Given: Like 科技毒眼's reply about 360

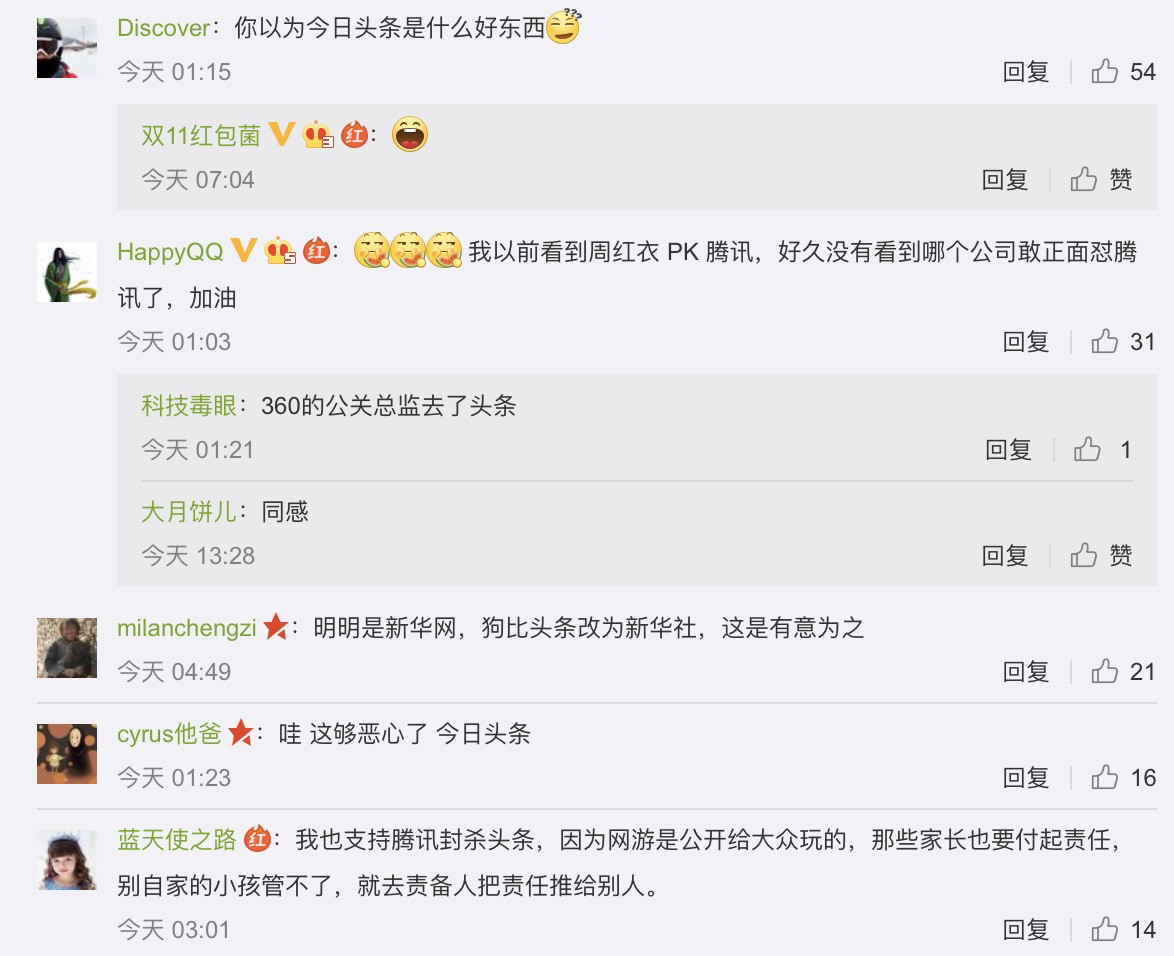Looking at the screenshot, I should [x=1088, y=450].
